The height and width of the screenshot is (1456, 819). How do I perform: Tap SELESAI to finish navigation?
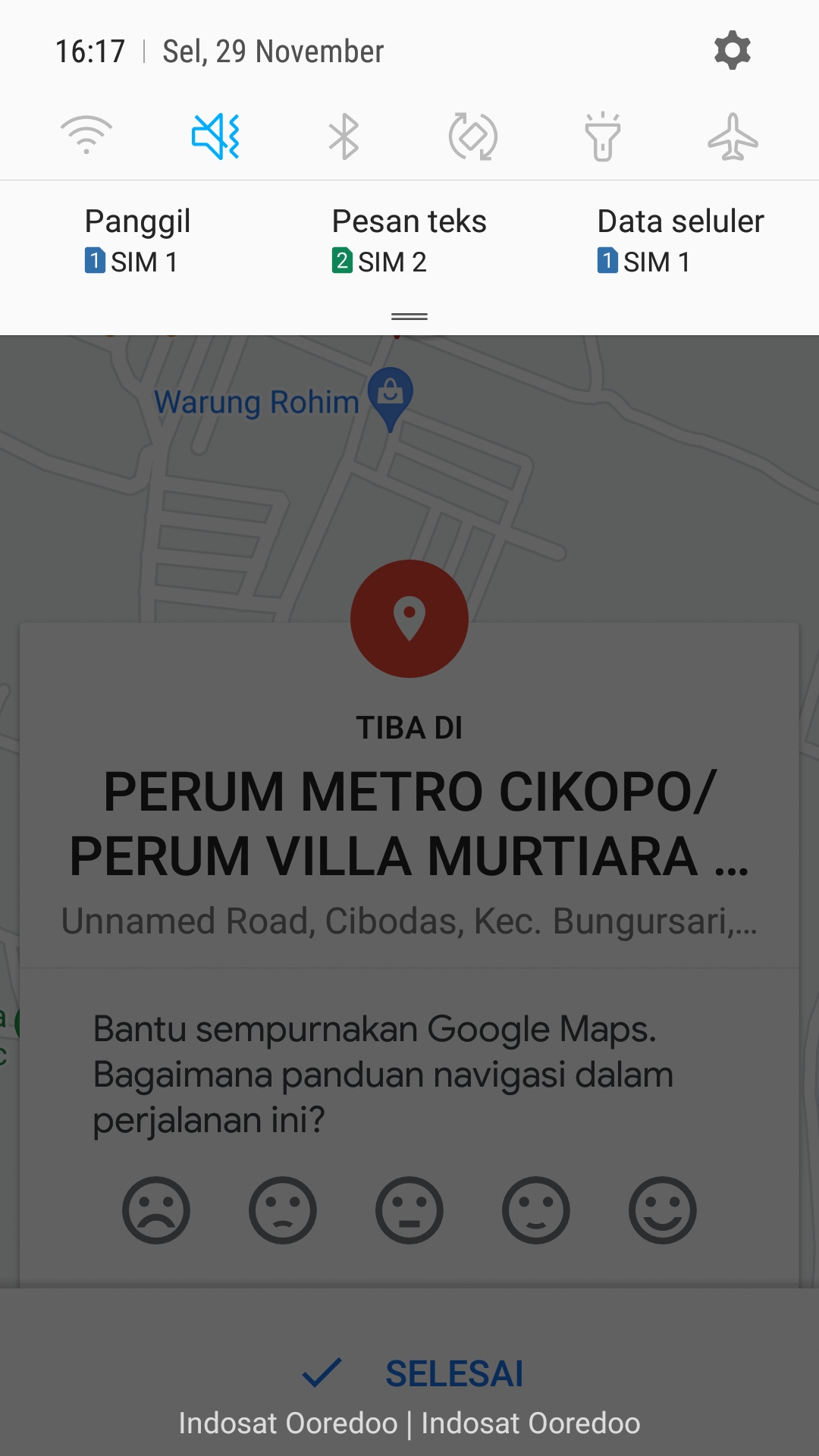pos(413,1373)
